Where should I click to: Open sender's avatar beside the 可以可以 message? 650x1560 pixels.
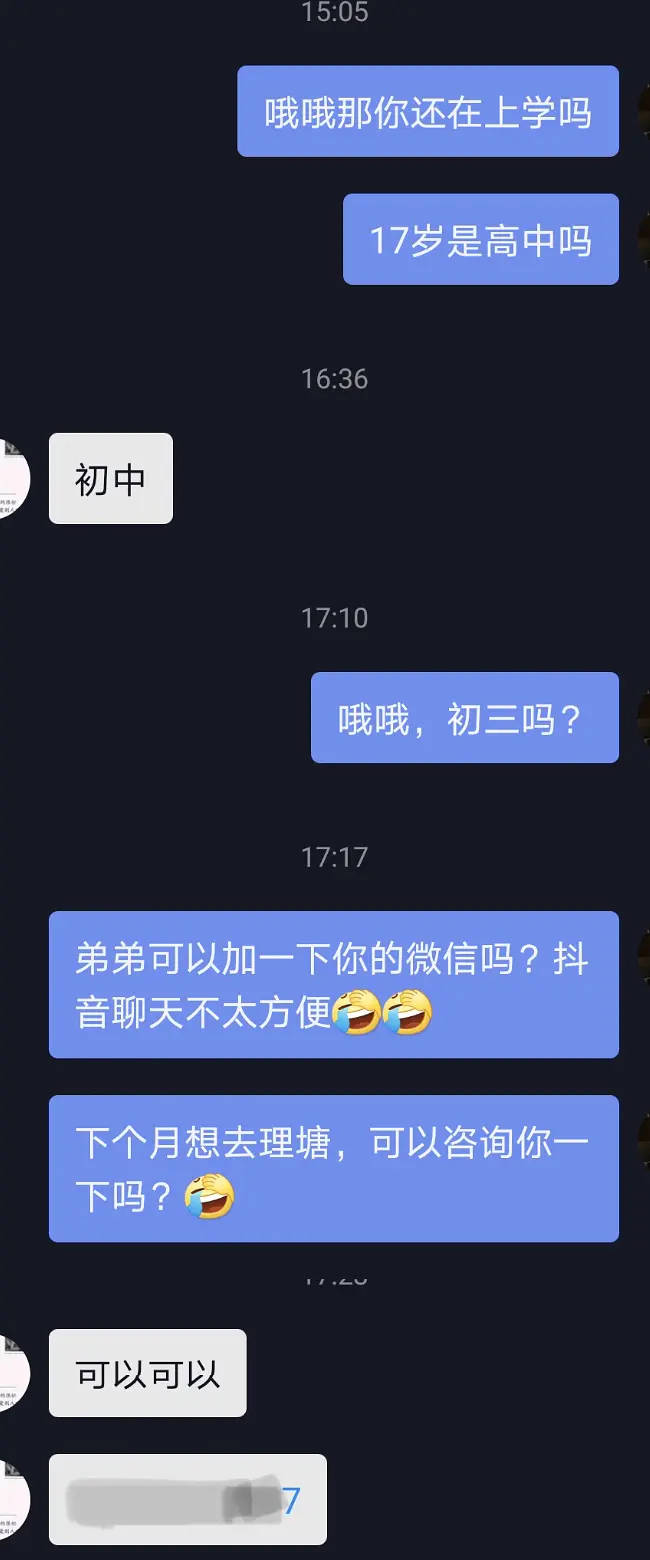point(12,1373)
